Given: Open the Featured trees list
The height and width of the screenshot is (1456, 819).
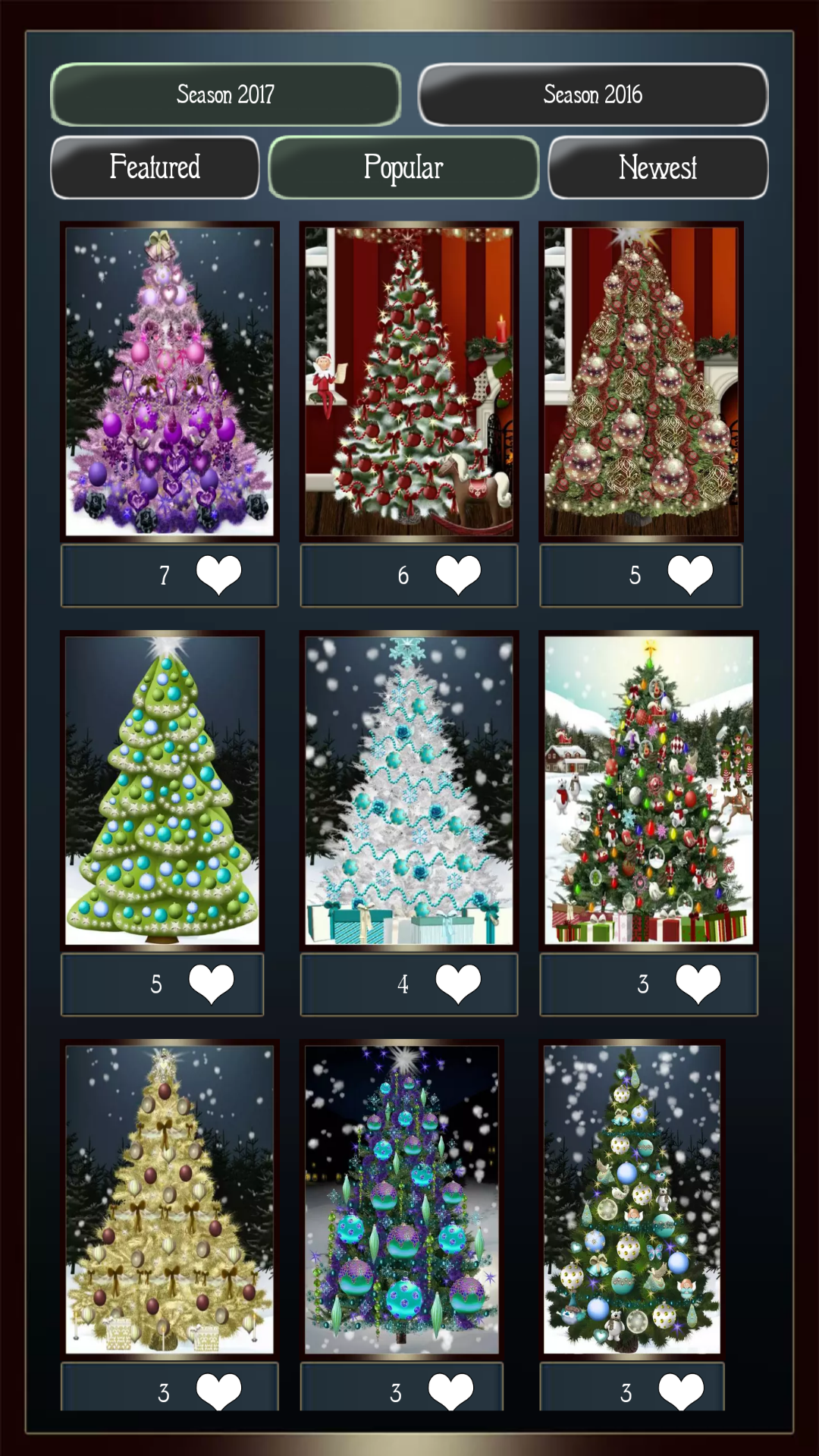Looking at the screenshot, I should pyautogui.click(x=154, y=166).
